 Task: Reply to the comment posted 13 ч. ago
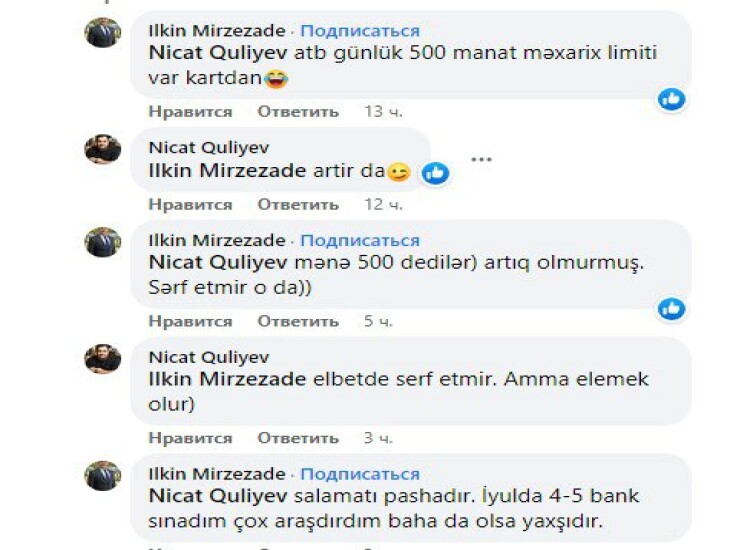coord(298,111)
